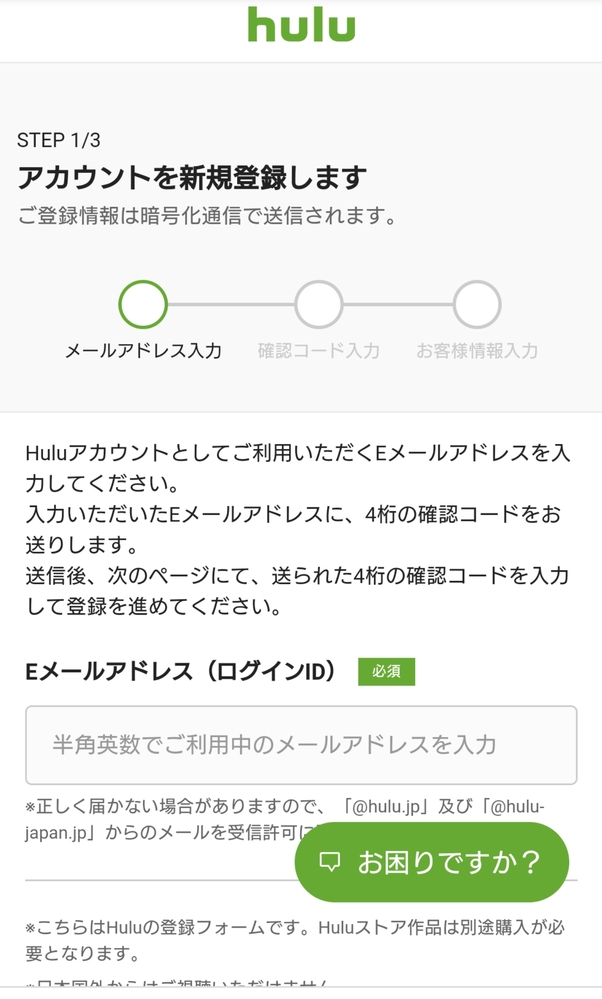The width and height of the screenshot is (602, 999).
Task: Open the お困りですか？ help chat button
Action: (x=431, y=861)
